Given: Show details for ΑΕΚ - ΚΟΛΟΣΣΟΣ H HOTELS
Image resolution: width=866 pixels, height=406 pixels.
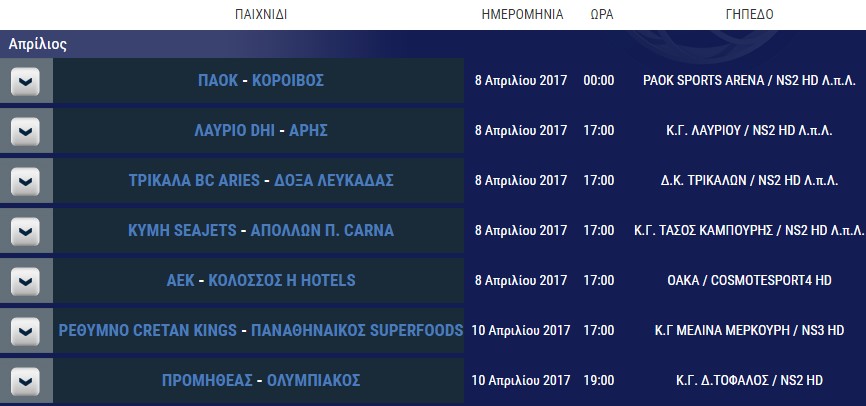Looking at the screenshot, I should 25,281.
